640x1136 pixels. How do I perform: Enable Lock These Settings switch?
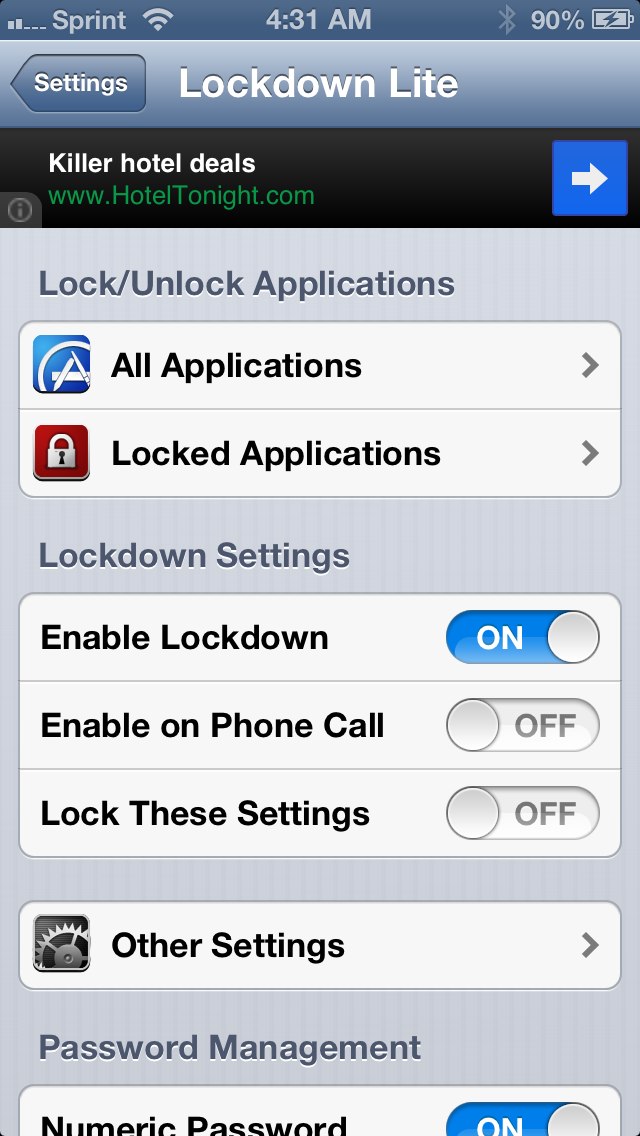(522, 813)
